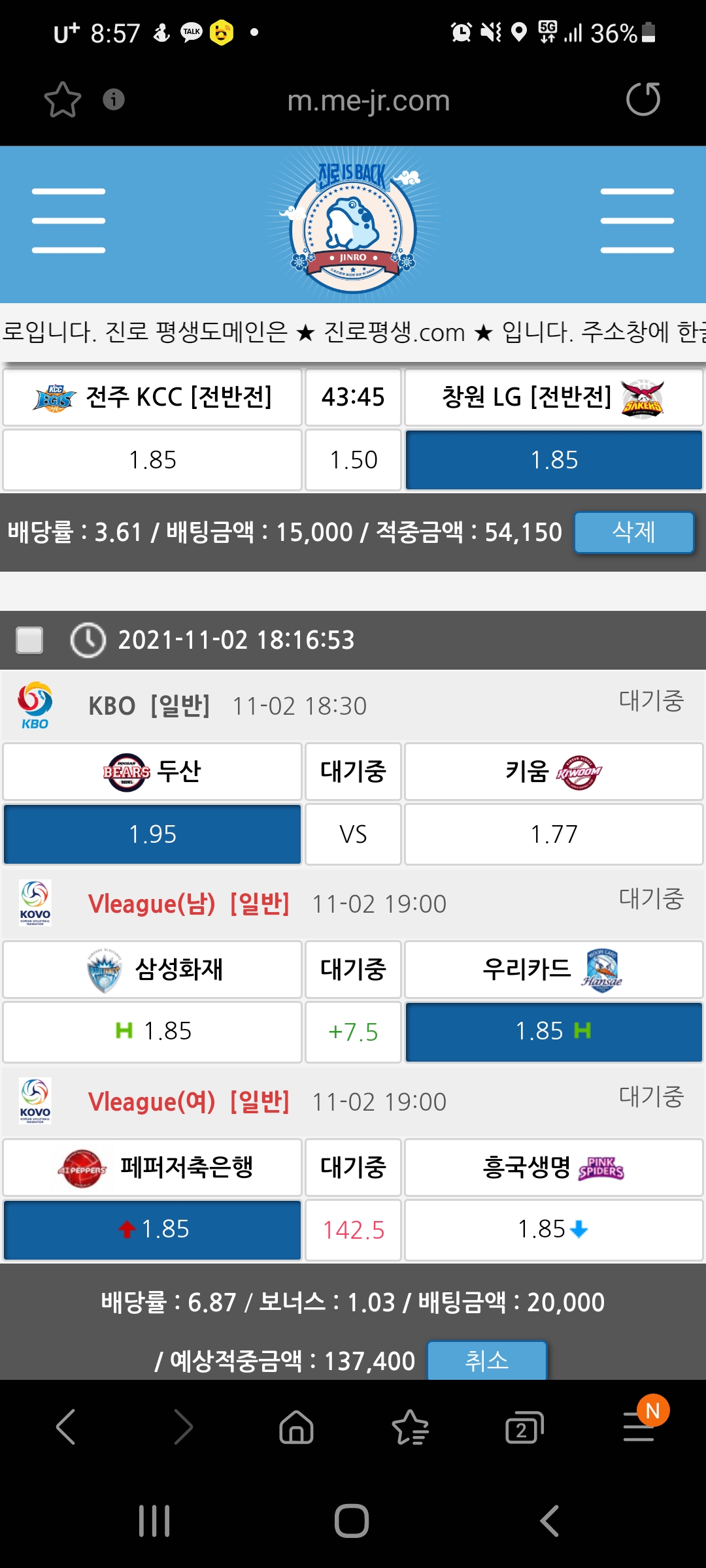Go back in browser toolbar
The width and height of the screenshot is (706, 1568).
pyautogui.click(x=66, y=1427)
